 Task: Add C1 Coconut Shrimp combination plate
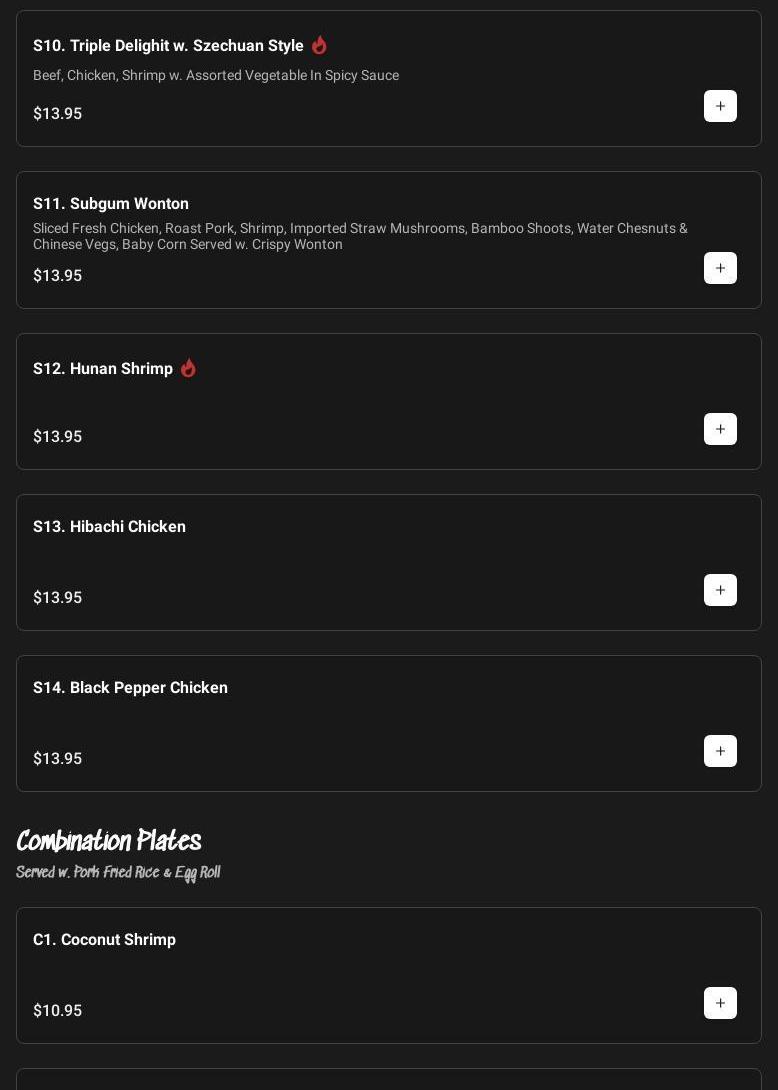[x=720, y=1003]
